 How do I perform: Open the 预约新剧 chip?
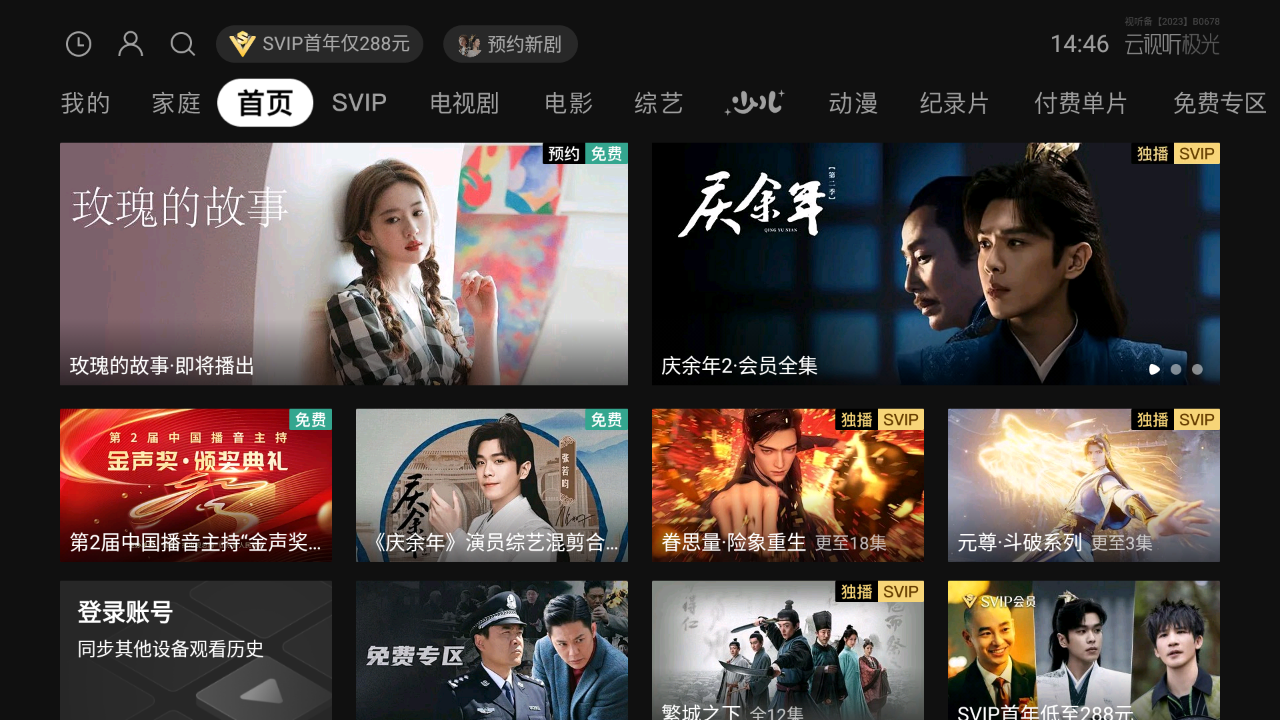pyautogui.click(x=510, y=44)
